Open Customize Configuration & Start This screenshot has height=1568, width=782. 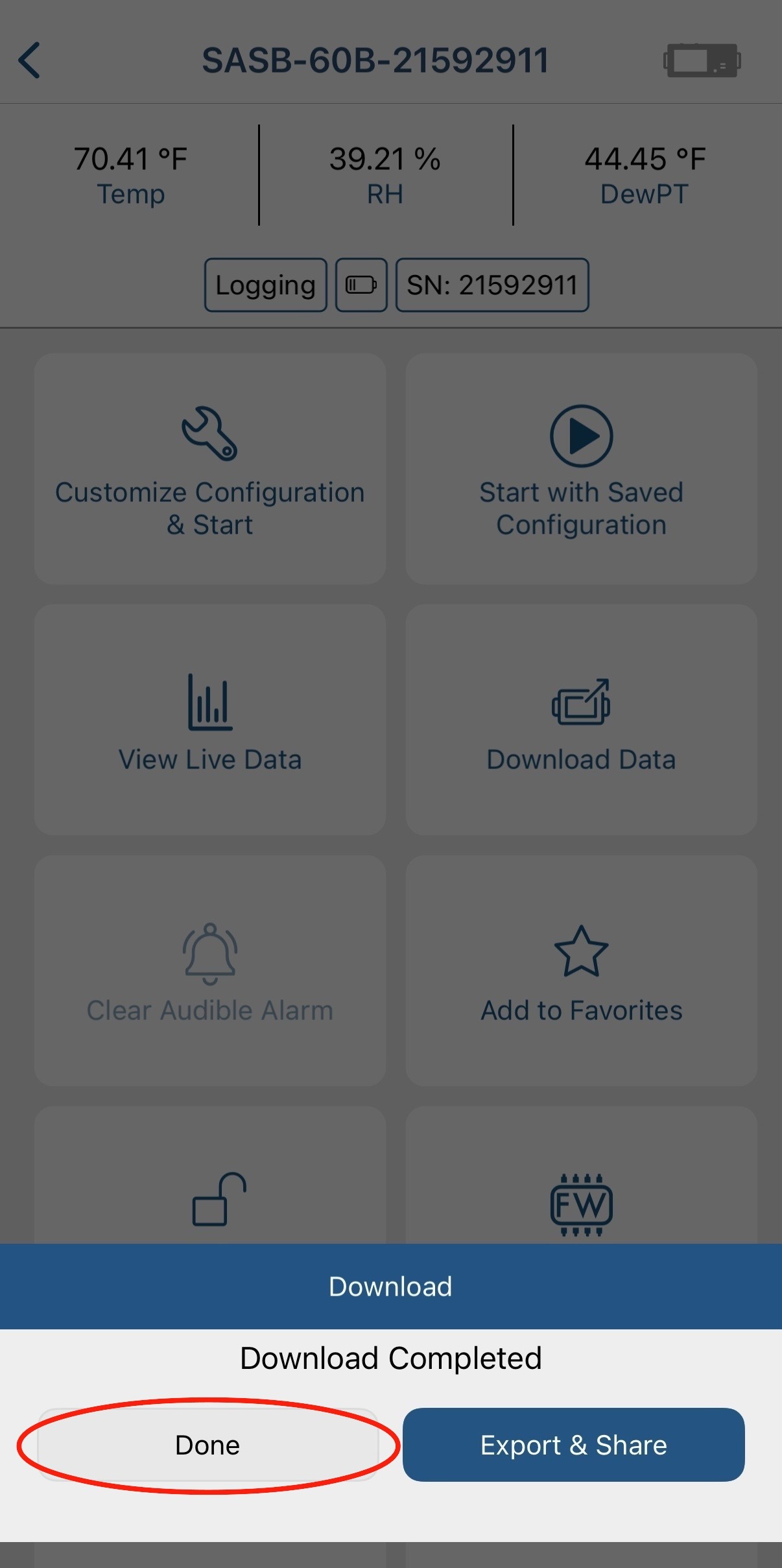pos(210,469)
